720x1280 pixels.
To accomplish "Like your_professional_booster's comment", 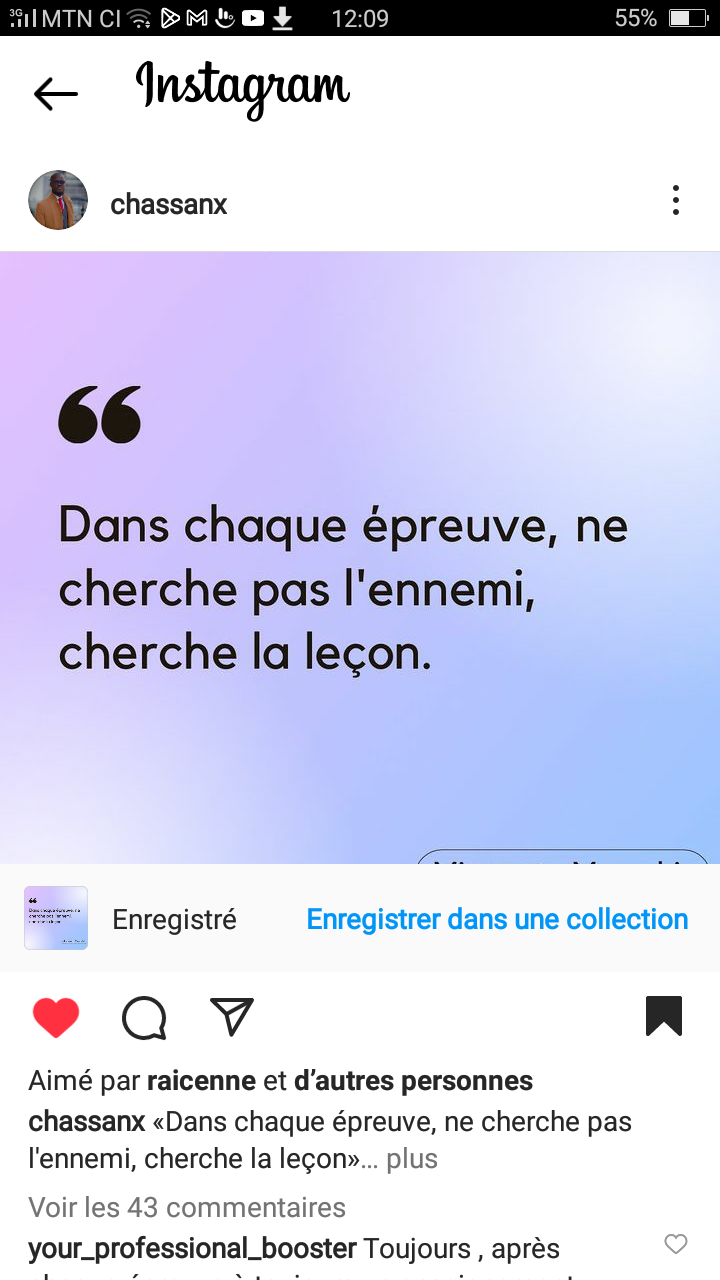I will pos(676,1244).
